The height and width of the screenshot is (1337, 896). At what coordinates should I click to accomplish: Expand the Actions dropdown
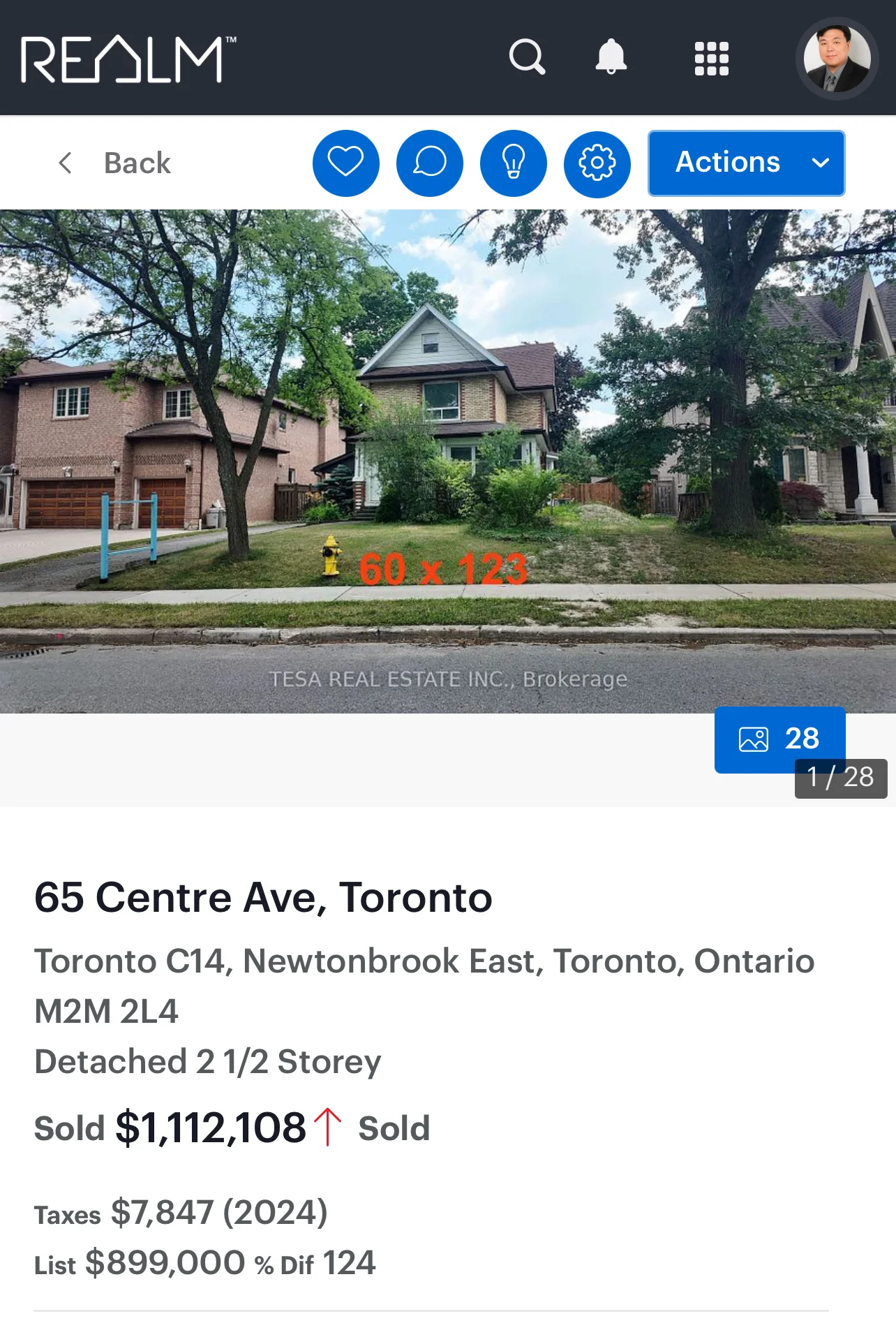tap(746, 163)
